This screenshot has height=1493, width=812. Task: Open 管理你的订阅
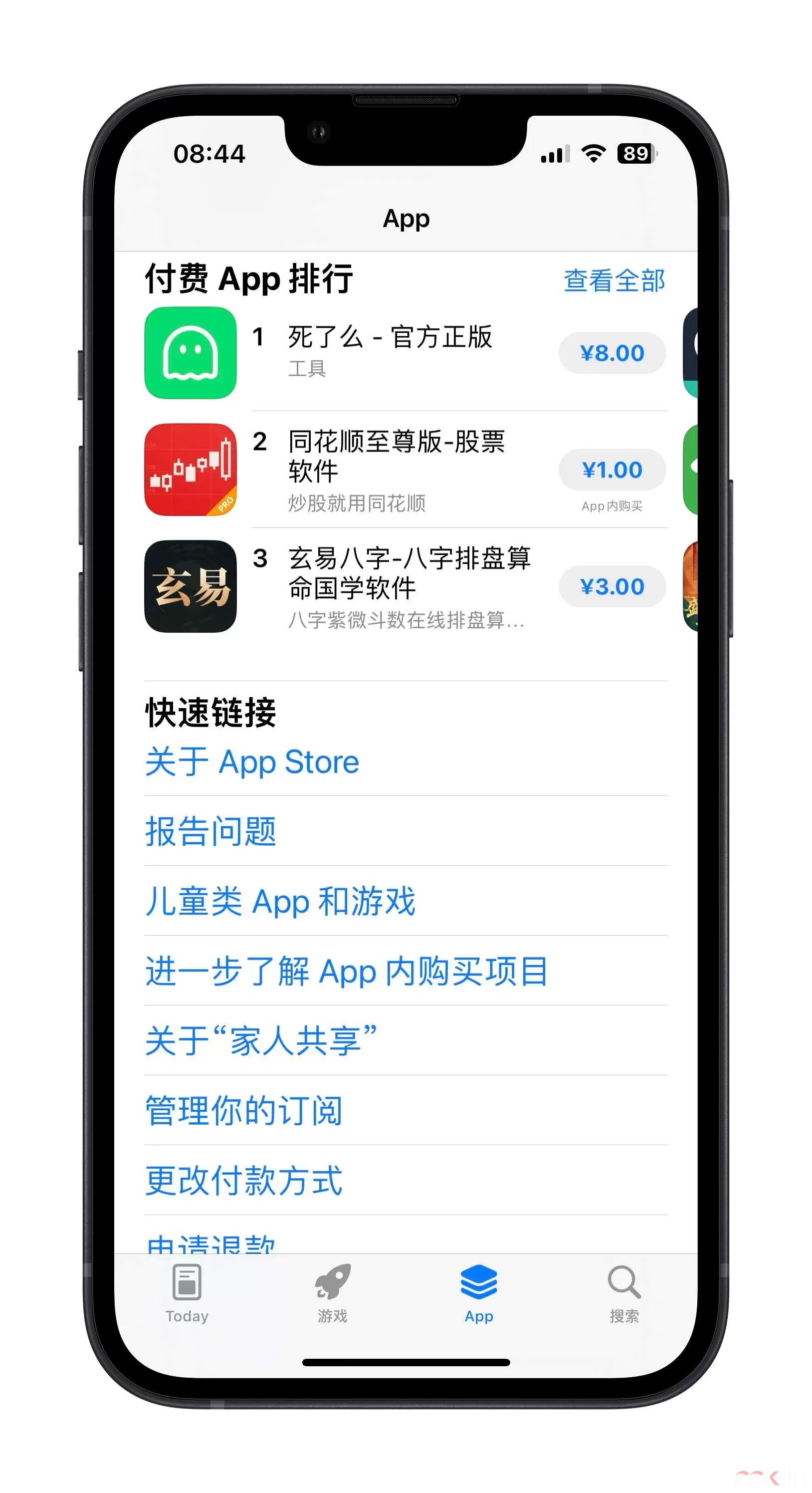pyautogui.click(x=244, y=1111)
